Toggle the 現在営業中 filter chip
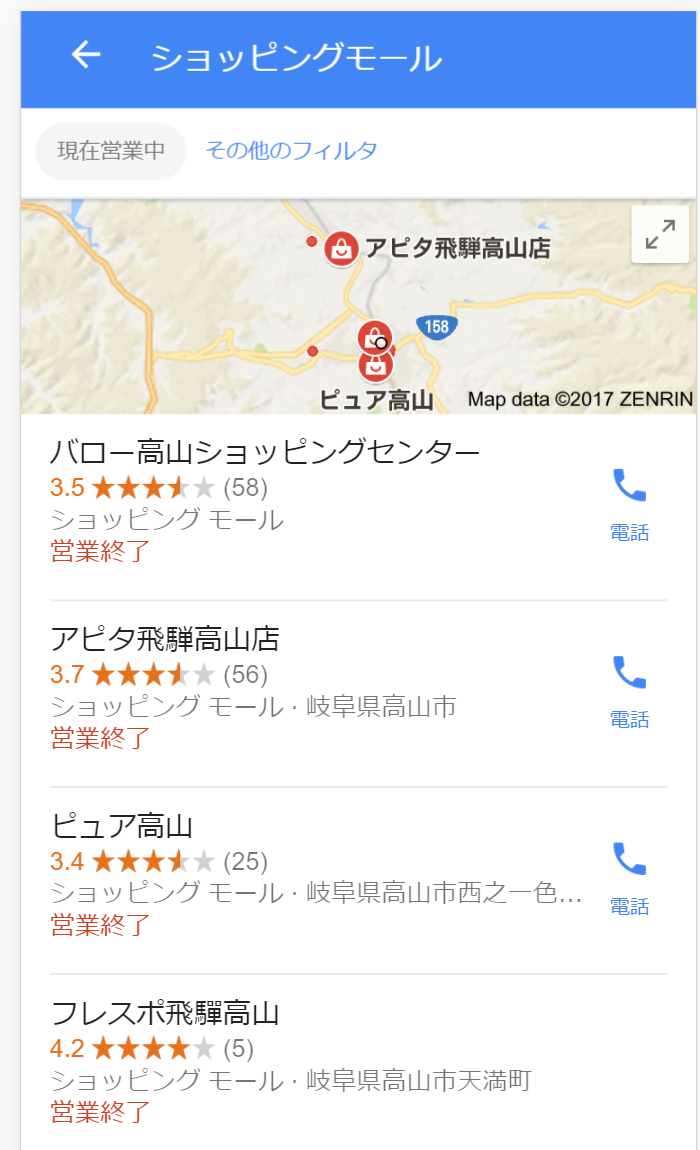Screen dimensions: 700x1150 click(111, 151)
